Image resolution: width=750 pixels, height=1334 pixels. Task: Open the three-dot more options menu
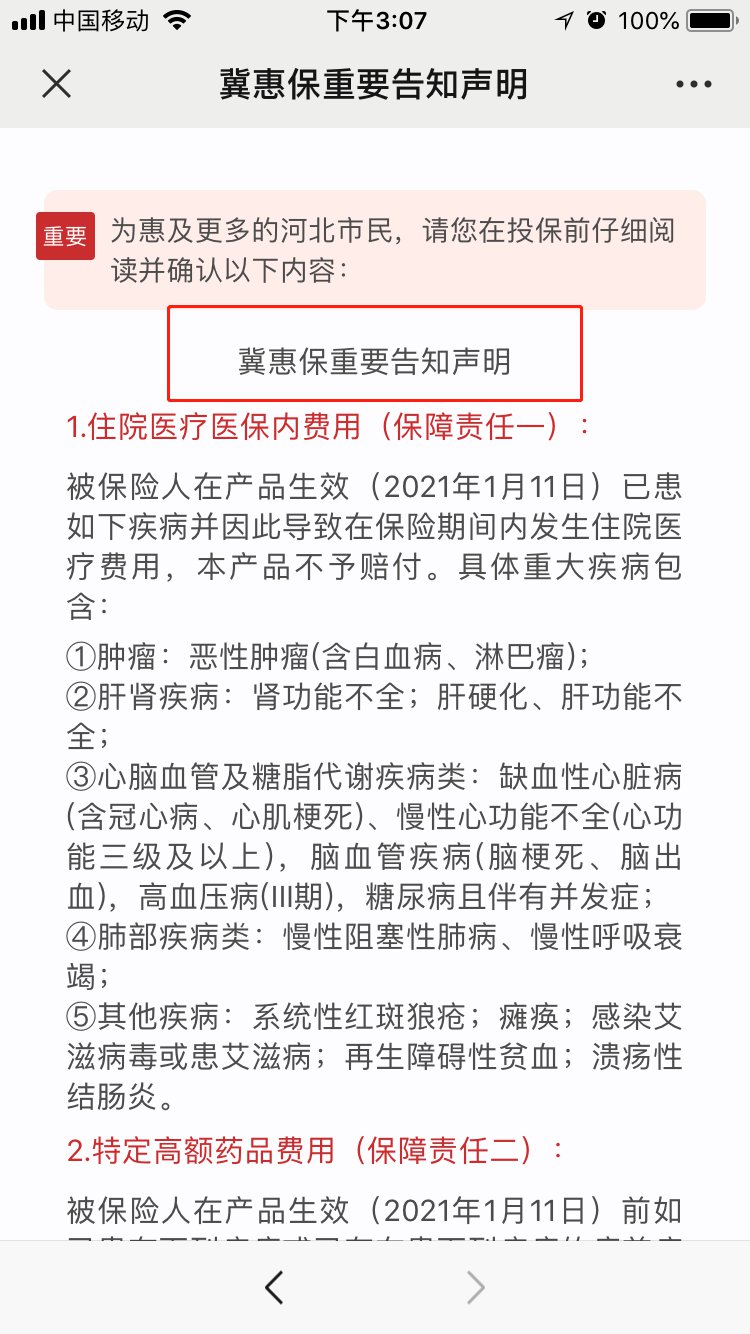click(x=693, y=85)
